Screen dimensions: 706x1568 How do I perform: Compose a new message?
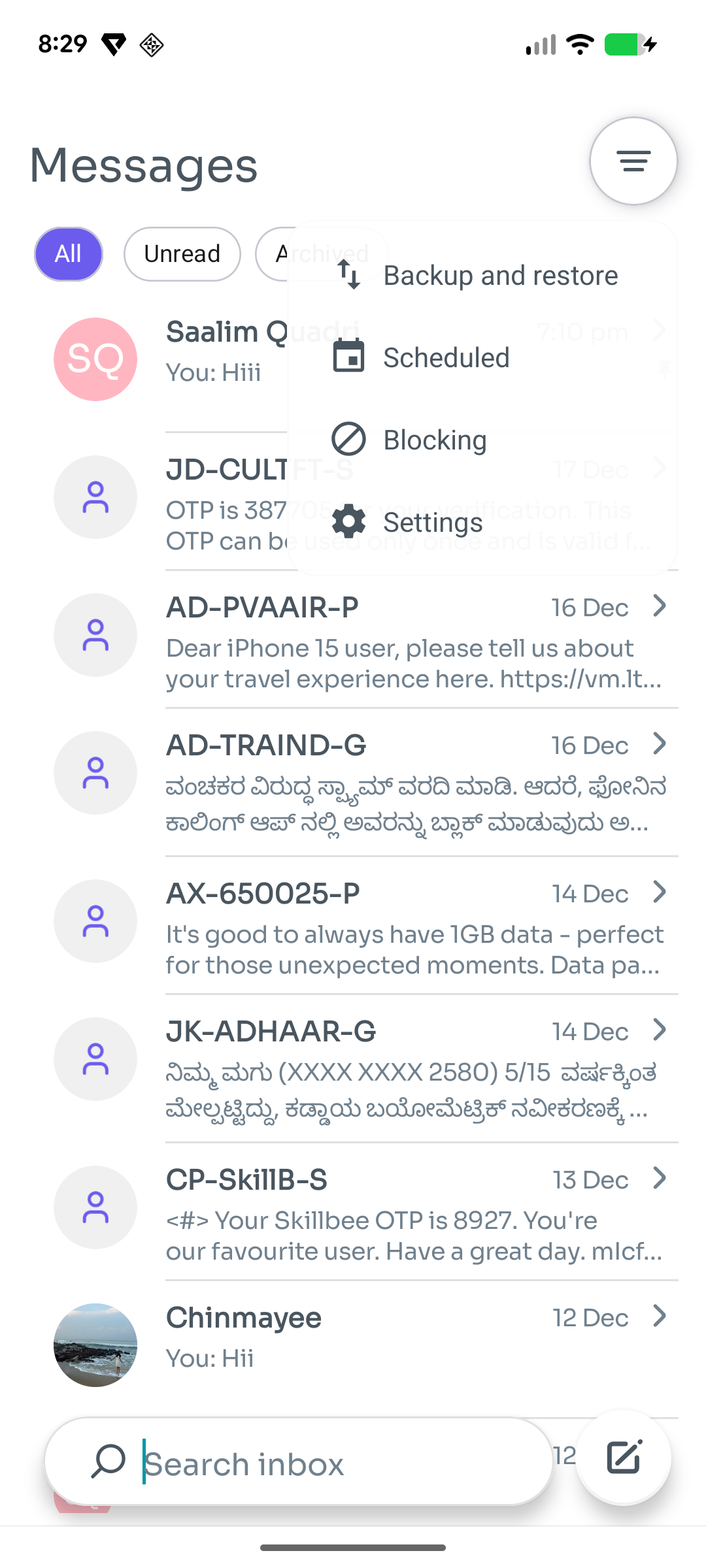pos(624,1458)
